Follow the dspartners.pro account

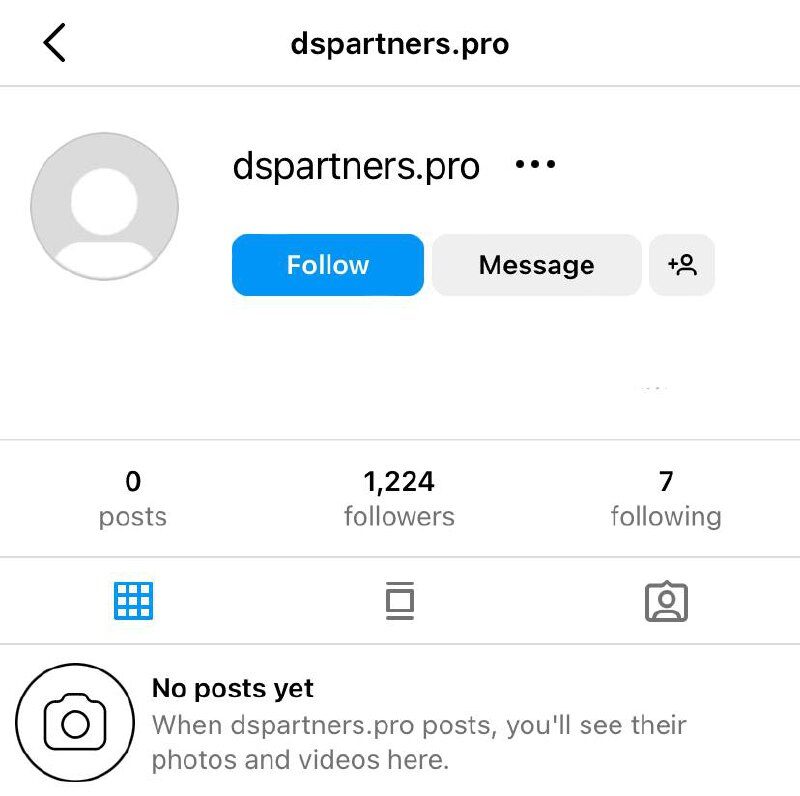327,265
